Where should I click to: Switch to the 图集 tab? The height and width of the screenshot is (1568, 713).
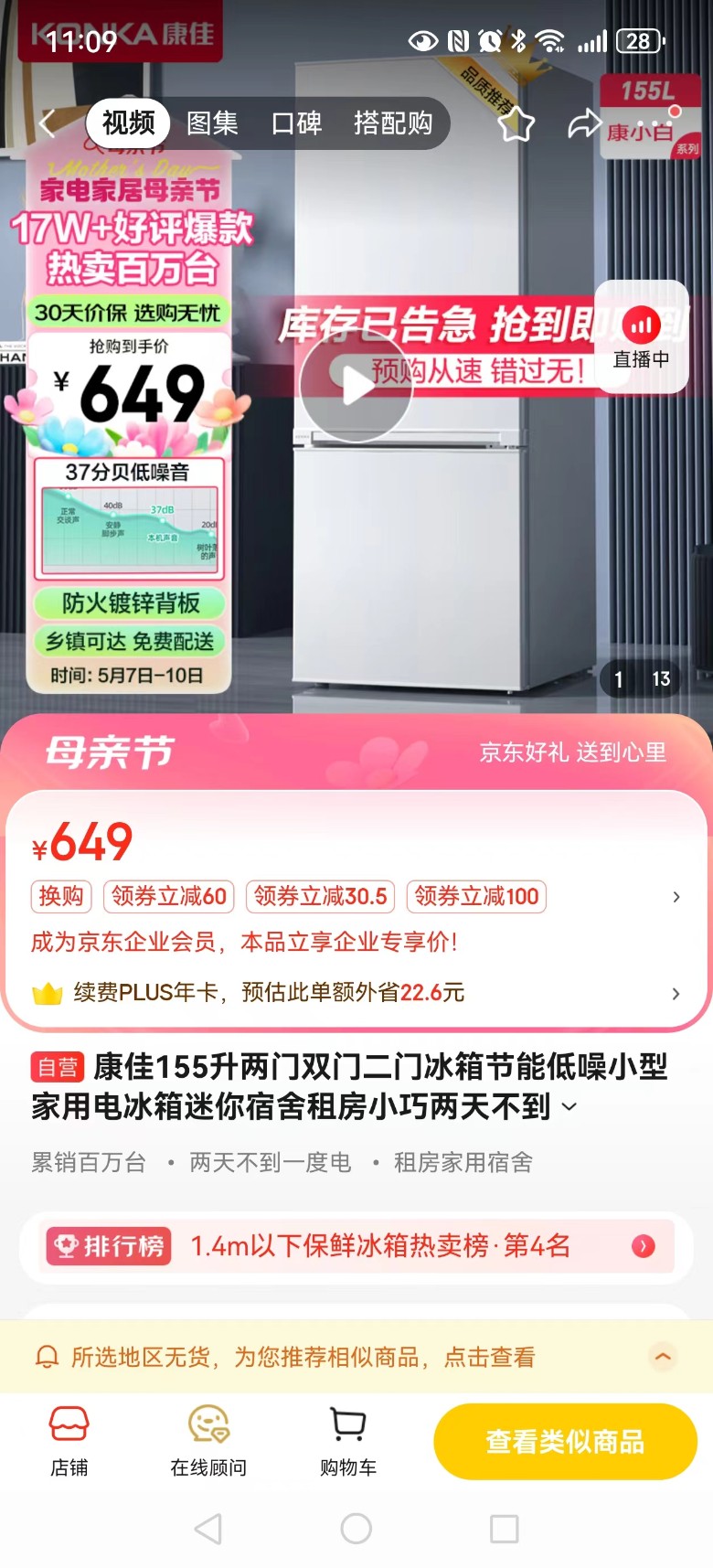pos(212,123)
